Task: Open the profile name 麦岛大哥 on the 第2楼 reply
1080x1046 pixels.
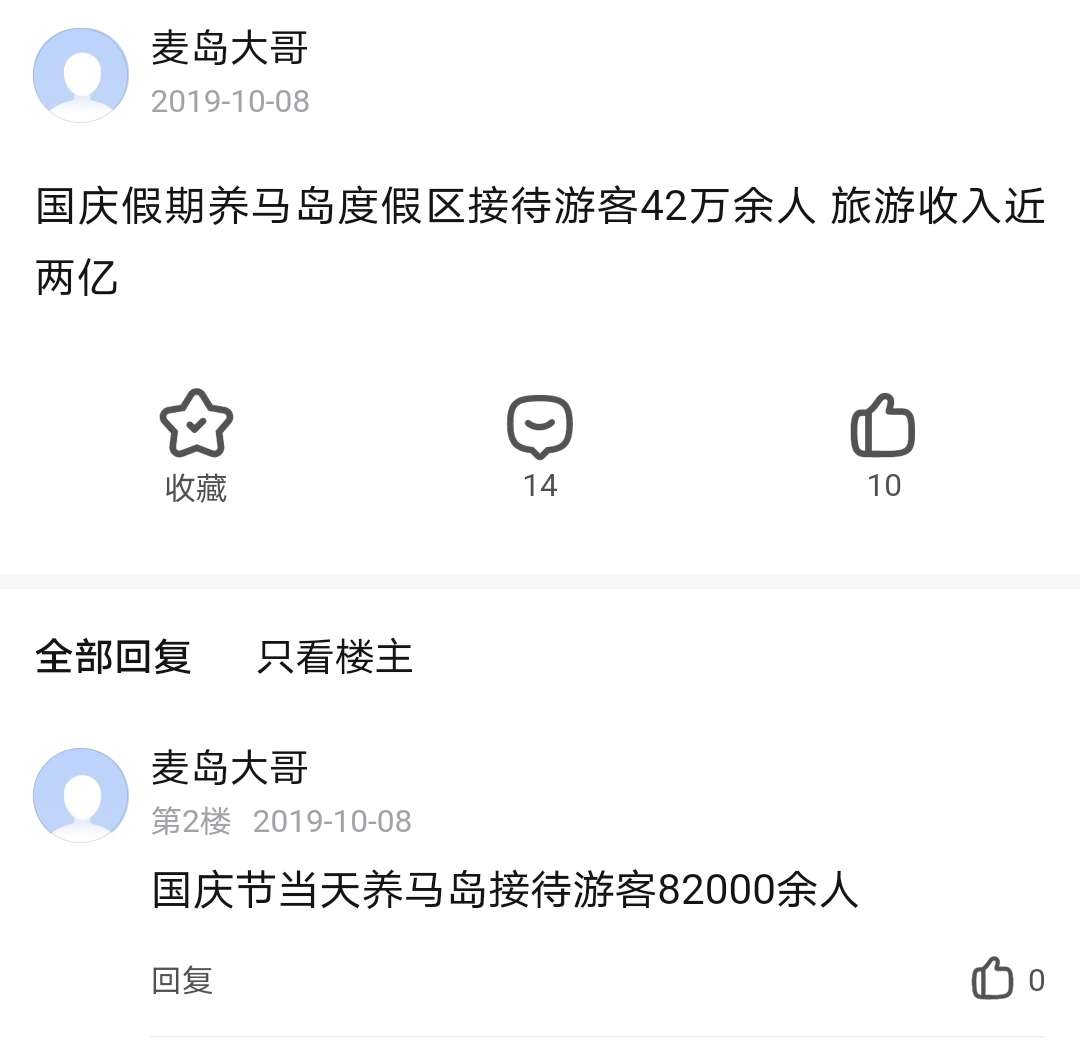Action: point(230,768)
